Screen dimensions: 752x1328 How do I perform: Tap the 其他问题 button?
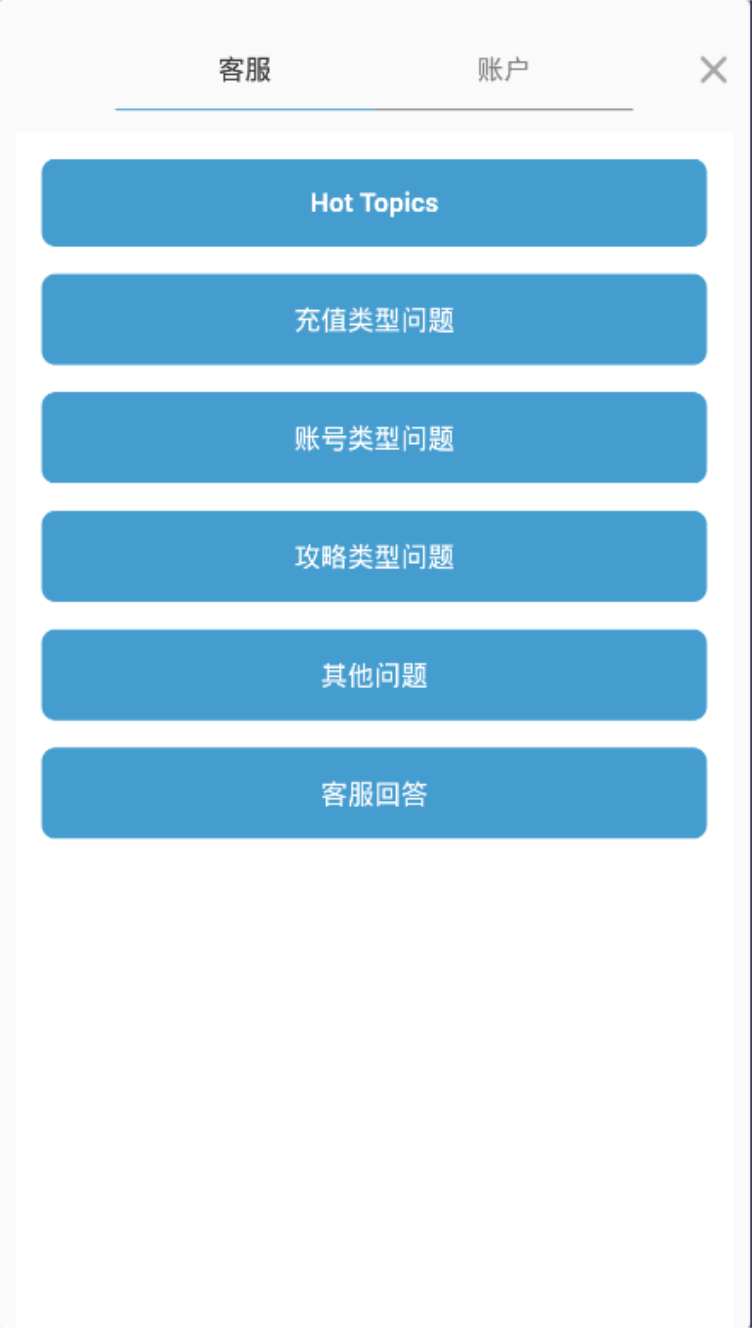(x=374, y=675)
